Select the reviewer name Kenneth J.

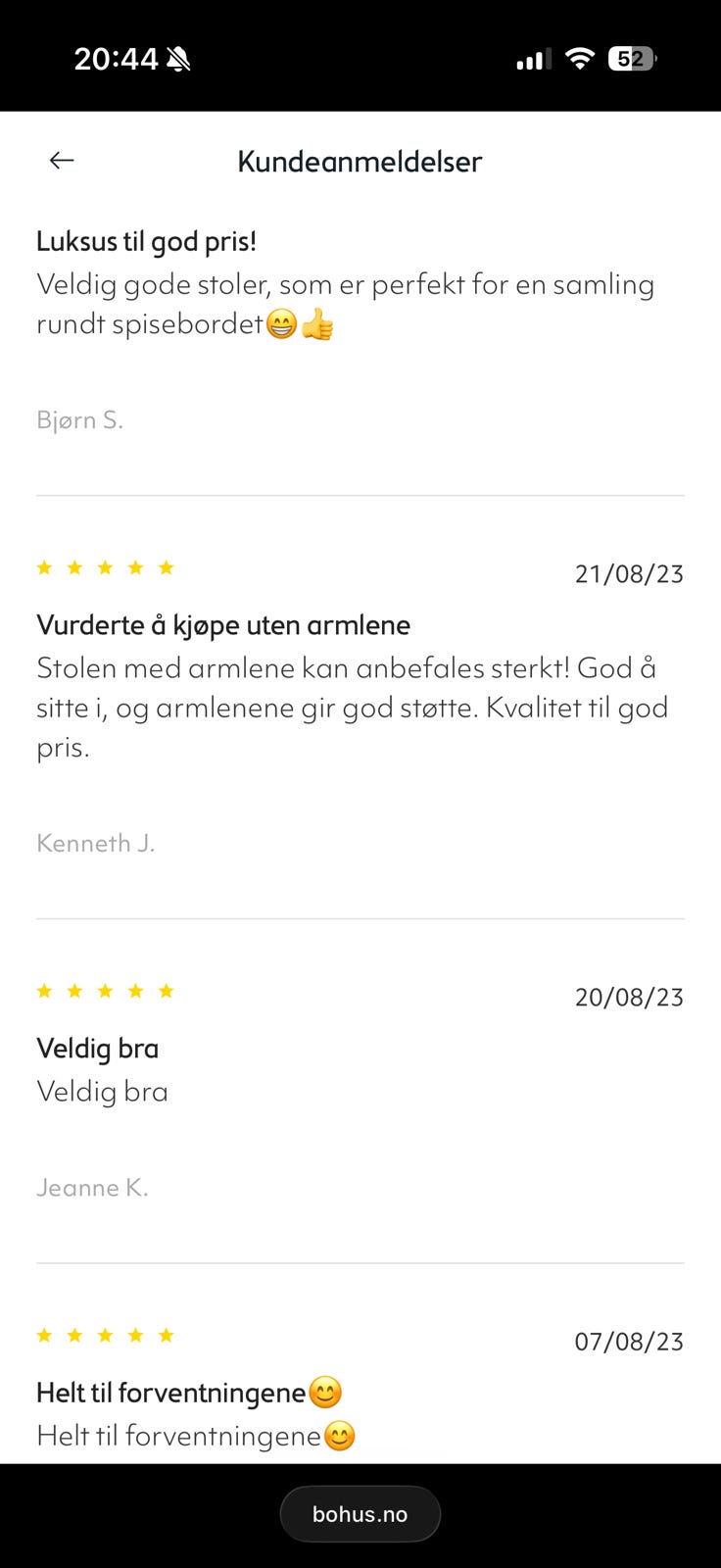(x=95, y=842)
